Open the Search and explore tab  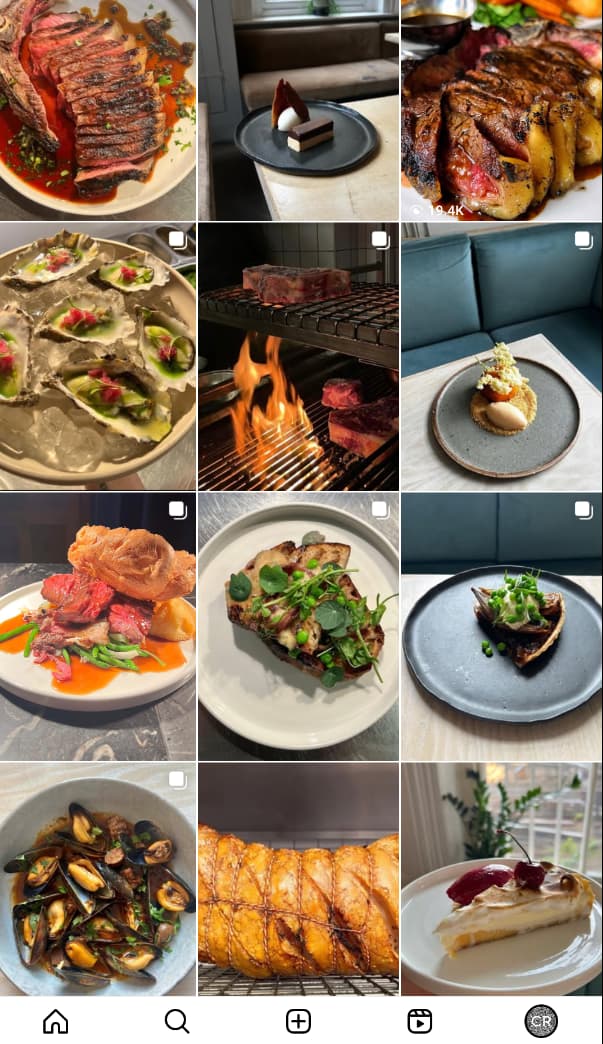[x=177, y=1021]
